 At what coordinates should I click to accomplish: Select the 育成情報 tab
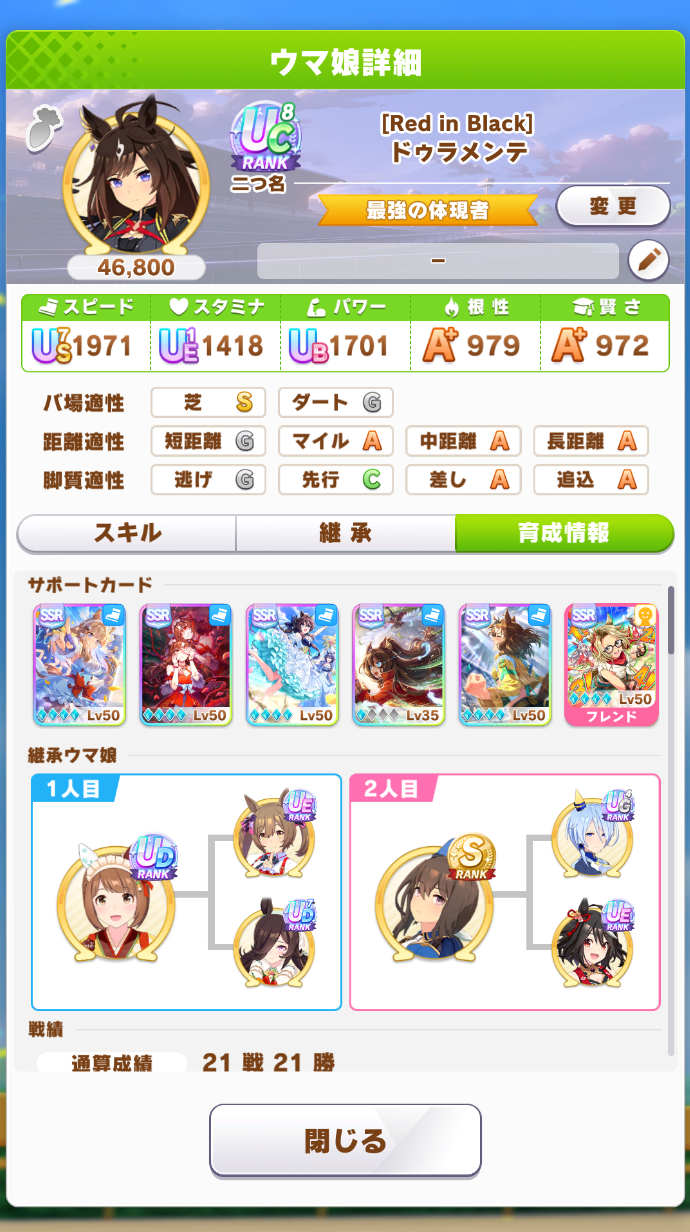coord(564,533)
